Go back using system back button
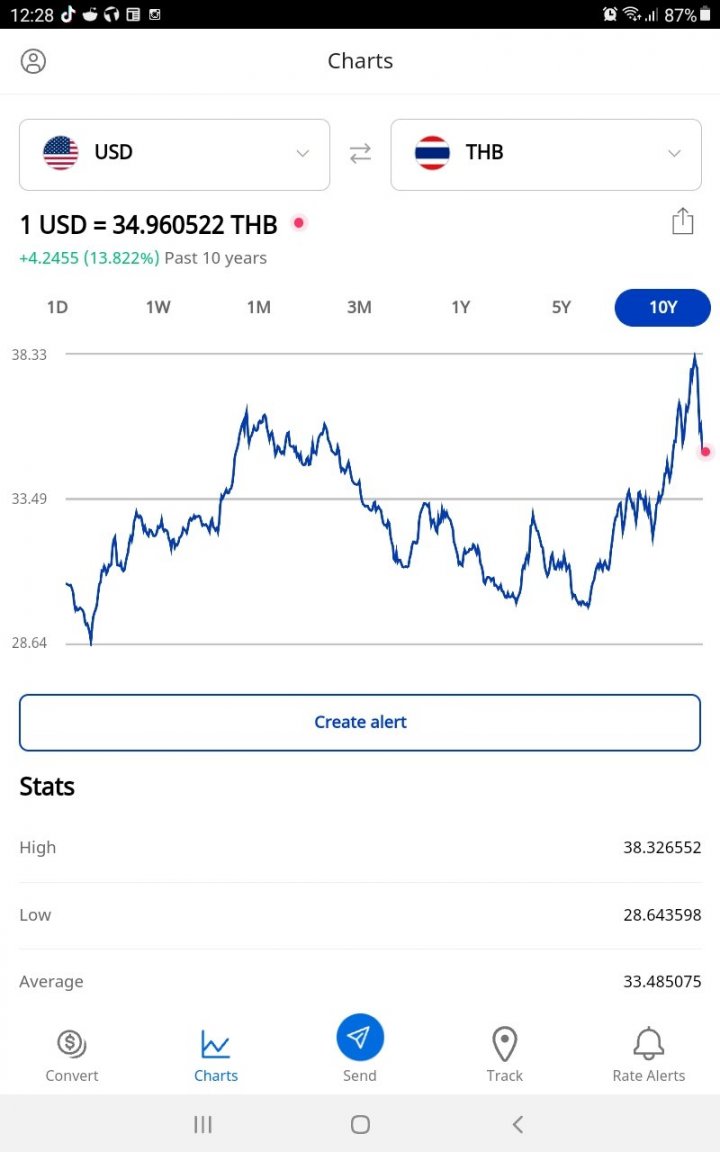This screenshot has height=1152, width=720. 518,1124
